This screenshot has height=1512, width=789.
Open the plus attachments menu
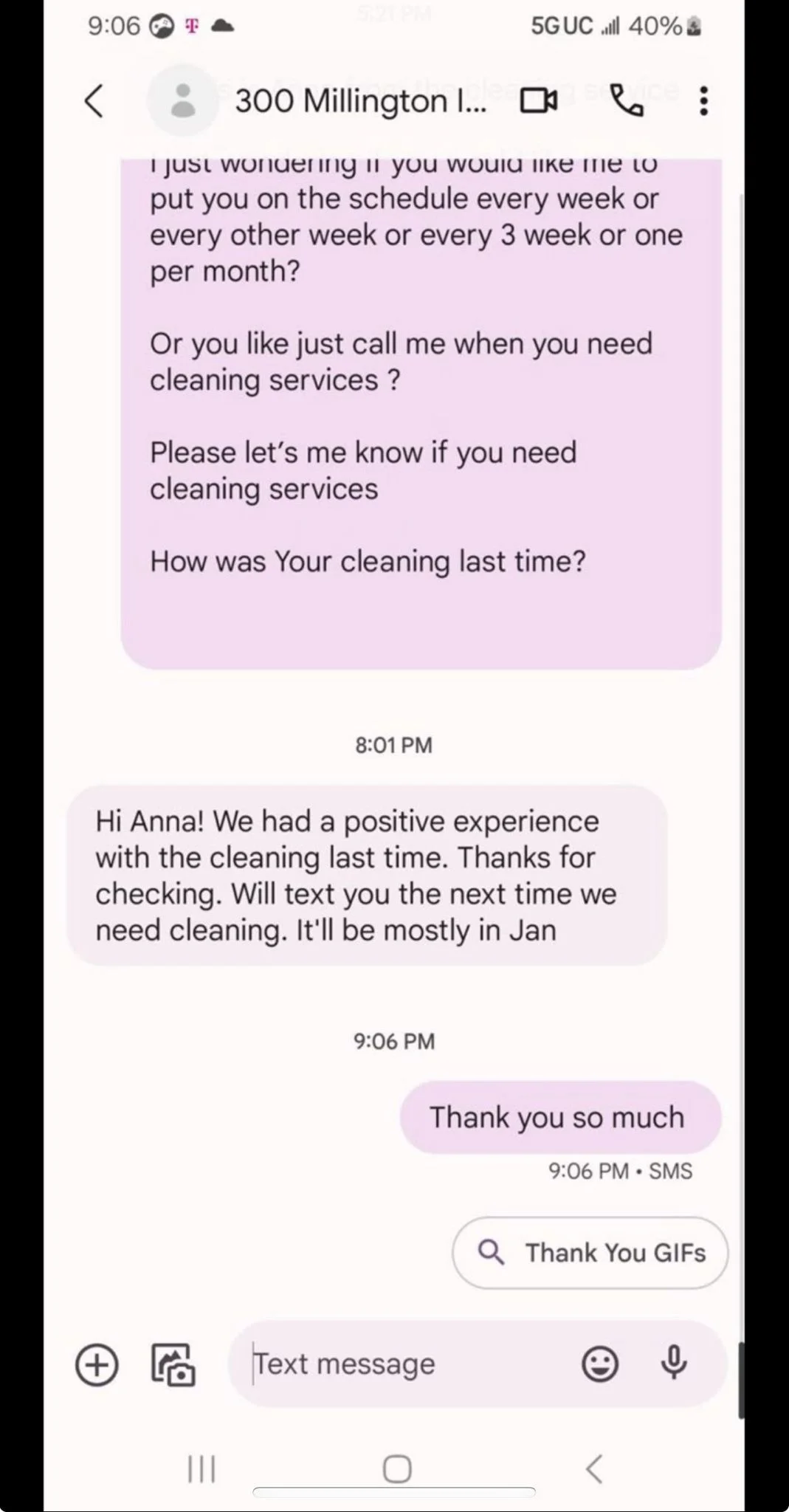point(97,1364)
